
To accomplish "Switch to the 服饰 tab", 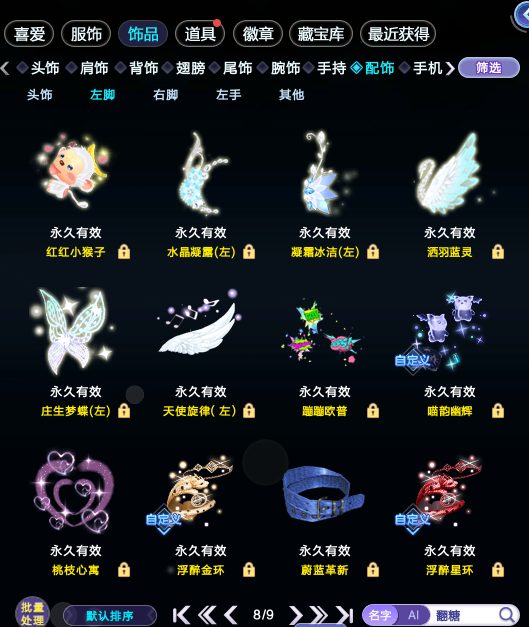I will [86, 34].
